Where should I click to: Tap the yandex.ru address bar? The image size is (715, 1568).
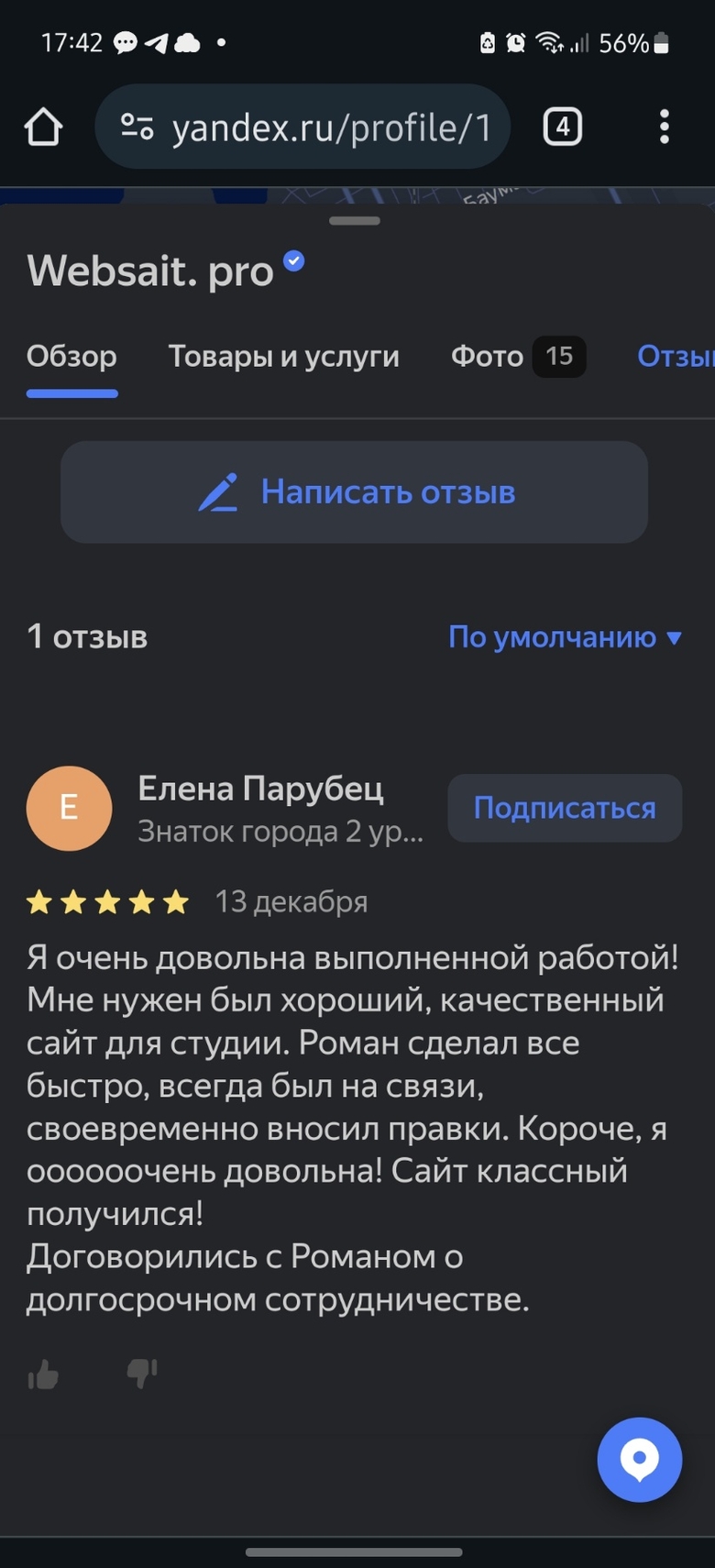pyautogui.click(x=302, y=127)
